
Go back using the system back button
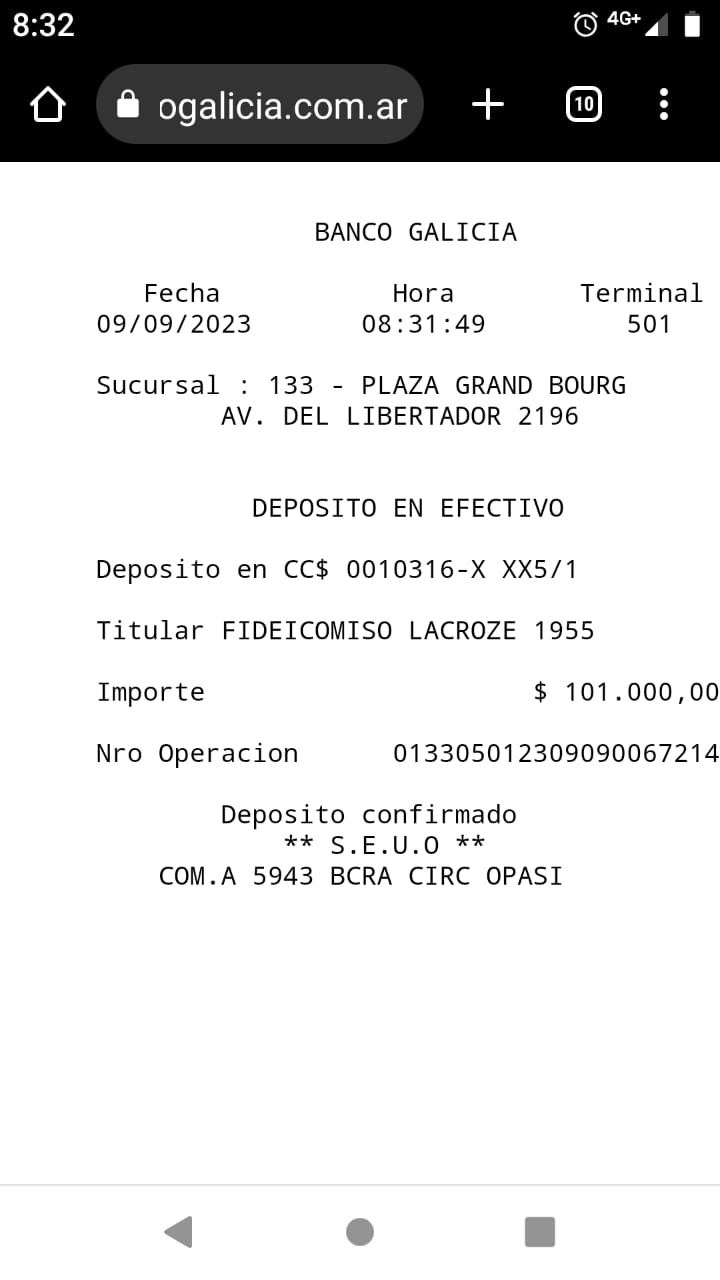click(178, 1231)
